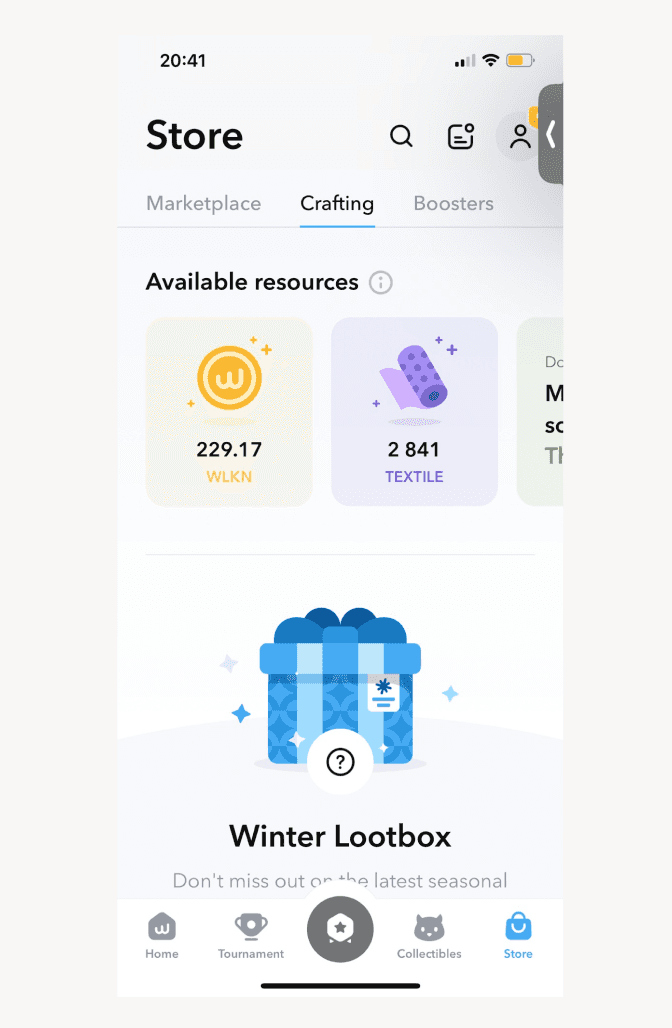Show info about Available resources

pos(381,283)
